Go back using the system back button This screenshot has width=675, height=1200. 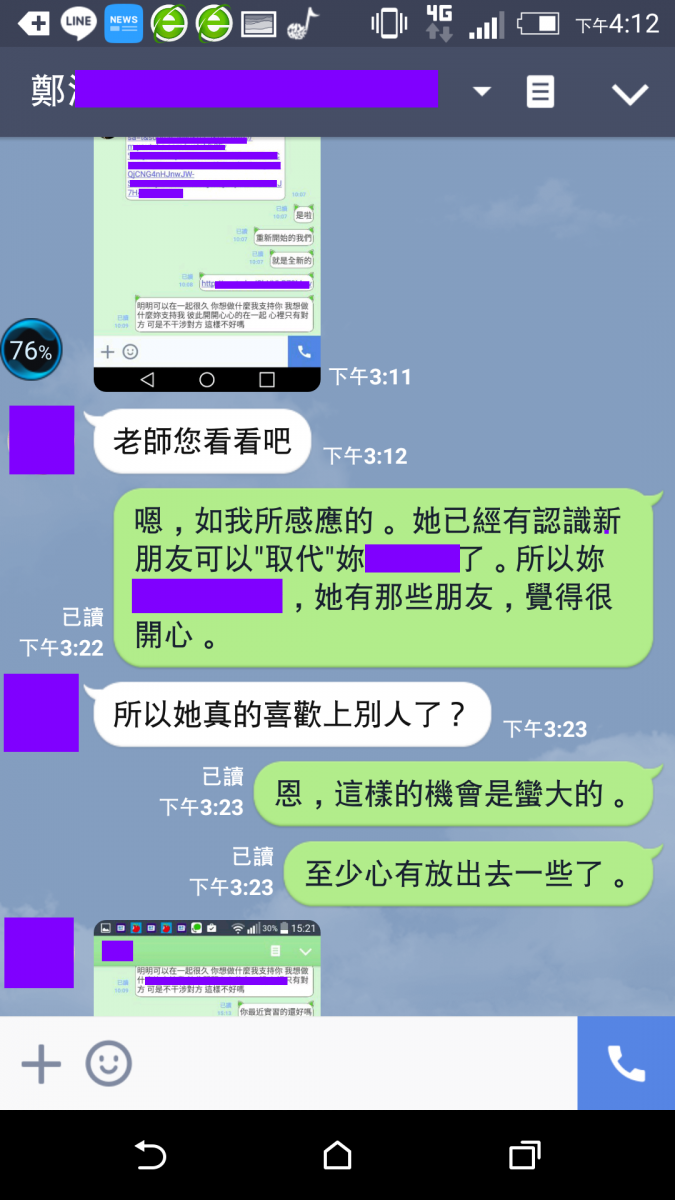click(x=150, y=1156)
